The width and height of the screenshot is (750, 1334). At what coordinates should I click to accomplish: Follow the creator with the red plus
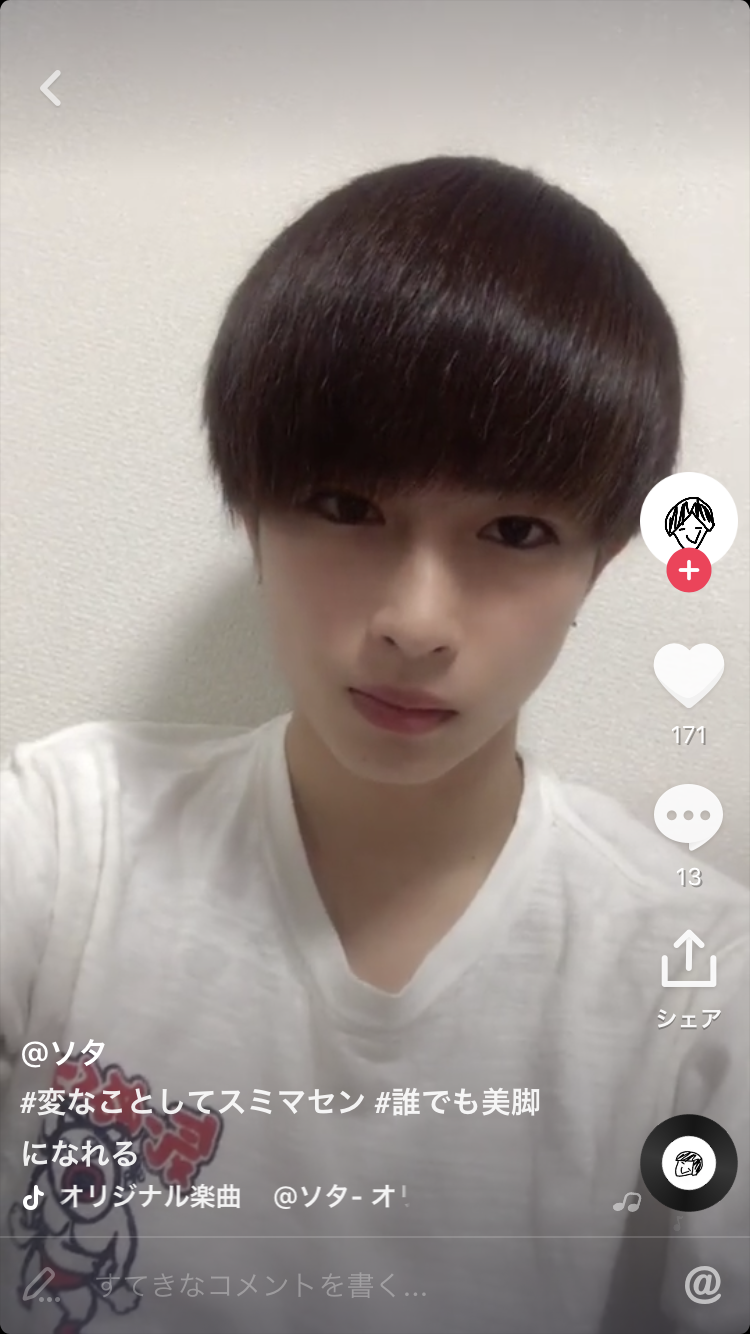pyautogui.click(x=689, y=571)
